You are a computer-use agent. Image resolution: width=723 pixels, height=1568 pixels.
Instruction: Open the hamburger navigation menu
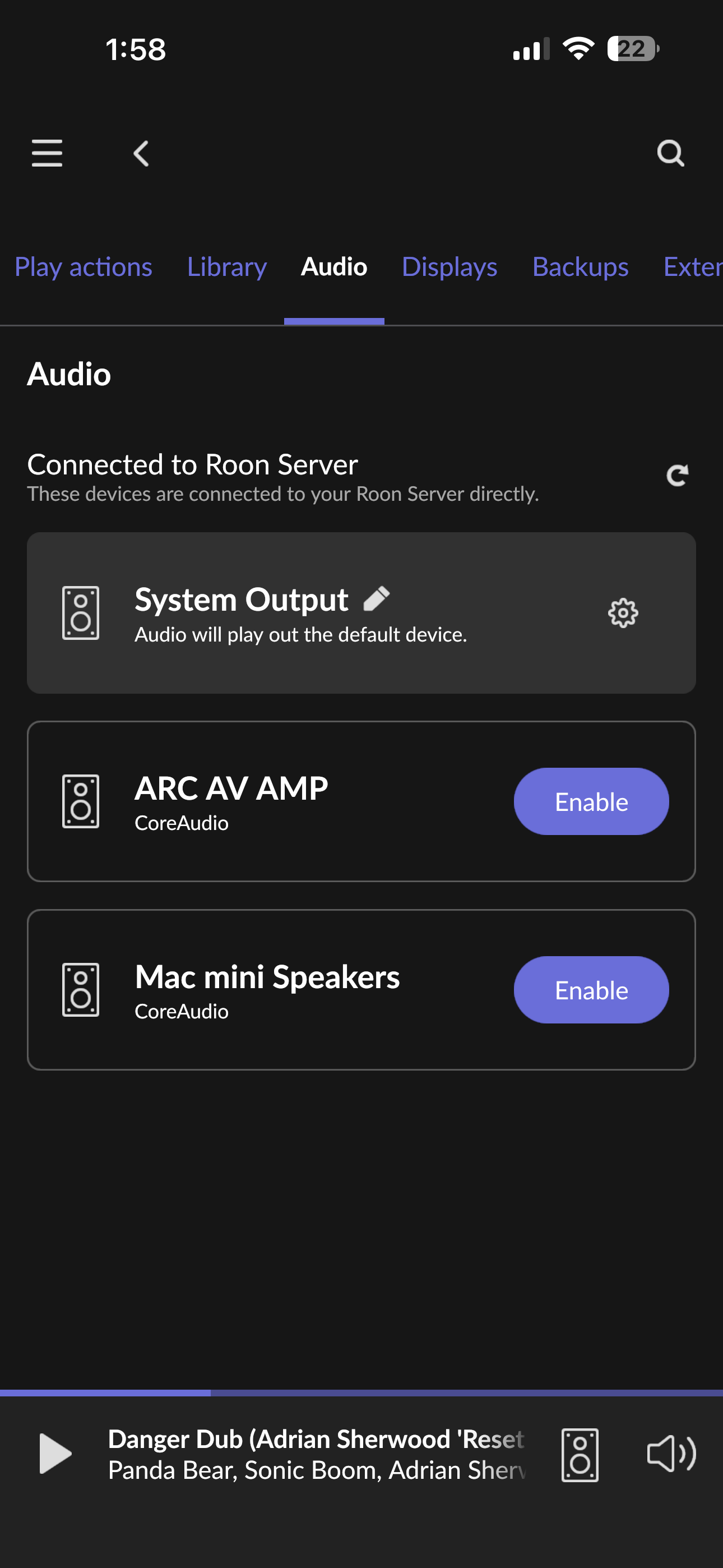click(47, 153)
